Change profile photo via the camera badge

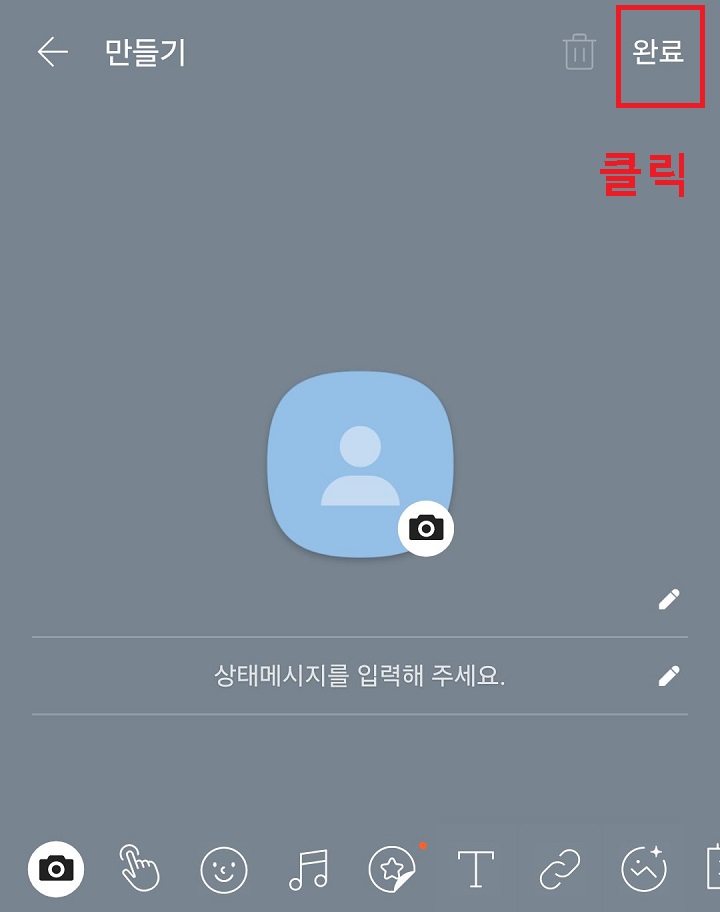[425, 527]
